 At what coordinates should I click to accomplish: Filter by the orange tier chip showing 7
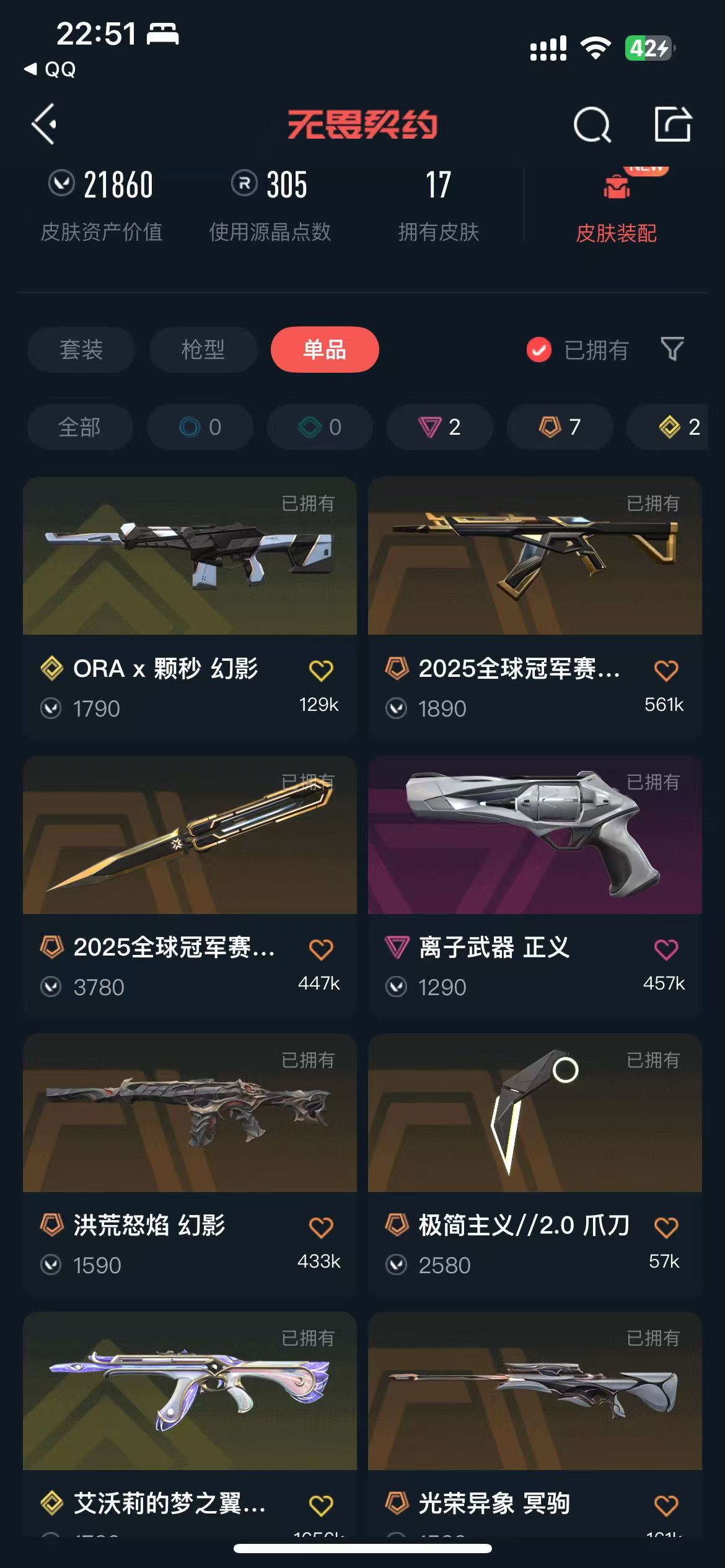pos(560,427)
